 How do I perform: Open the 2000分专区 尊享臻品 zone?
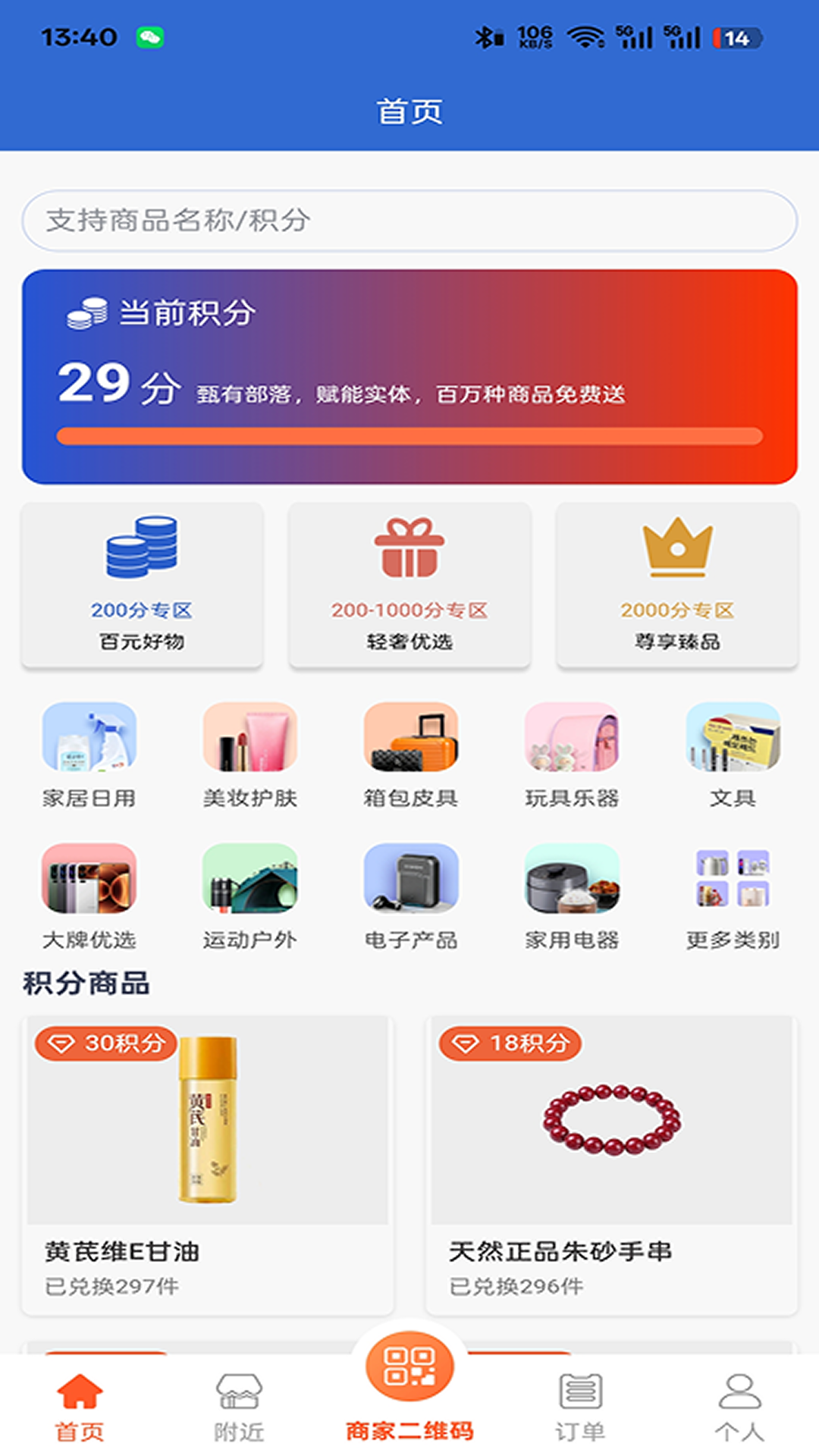click(677, 585)
